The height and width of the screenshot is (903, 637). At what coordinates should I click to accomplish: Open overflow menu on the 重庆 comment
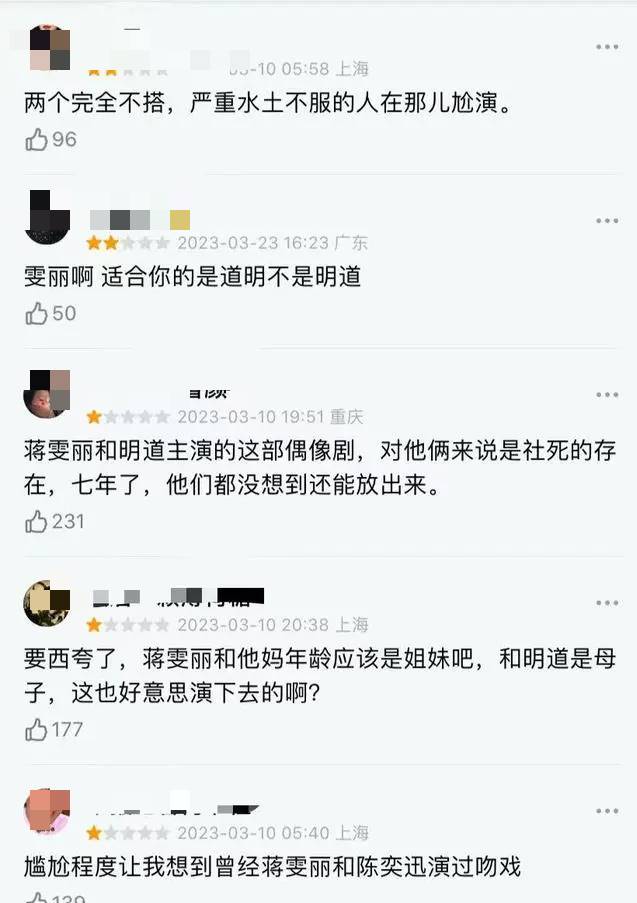pyautogui.click(x=606, y=395)
